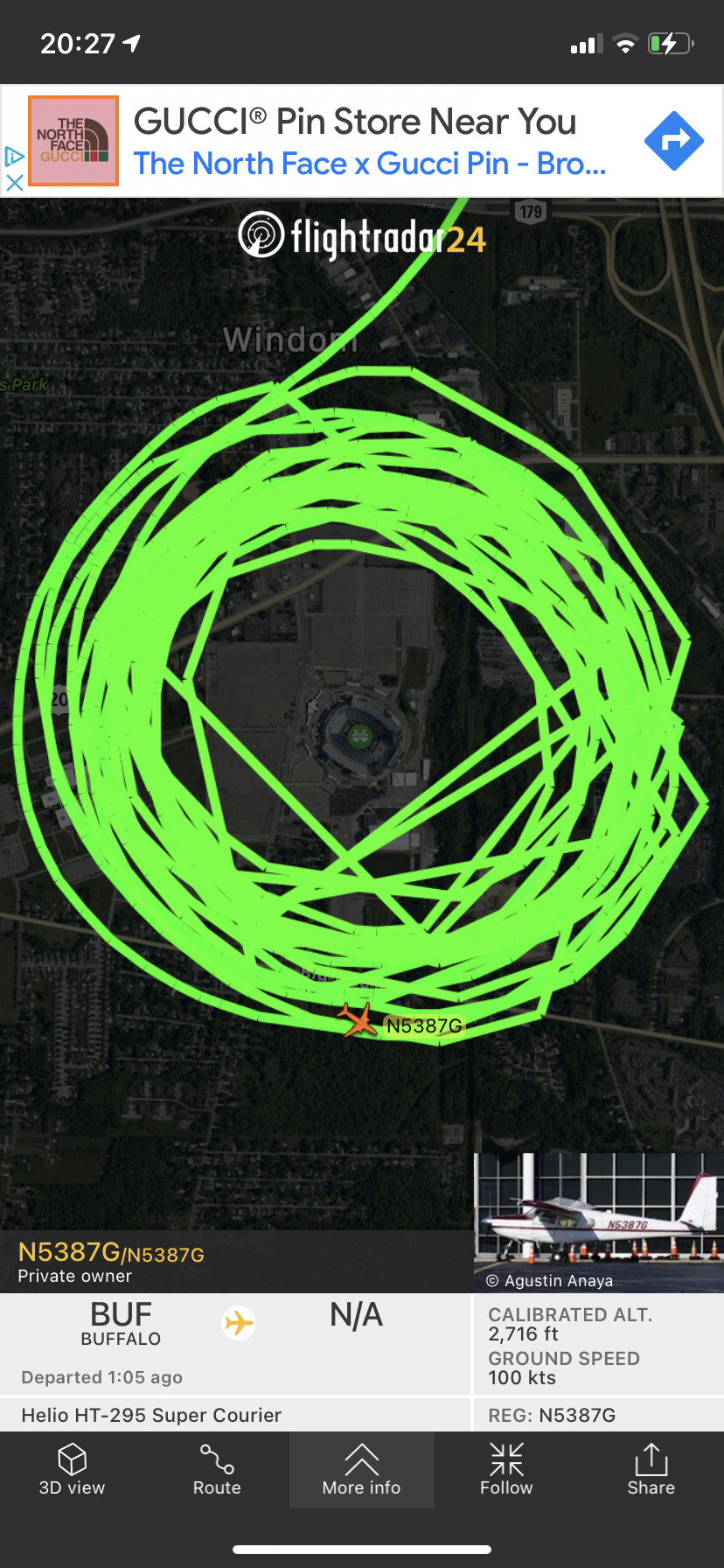This screenshot has width=724, height=1568.
Task: Share this flight
Action: tap(651, 1470)
